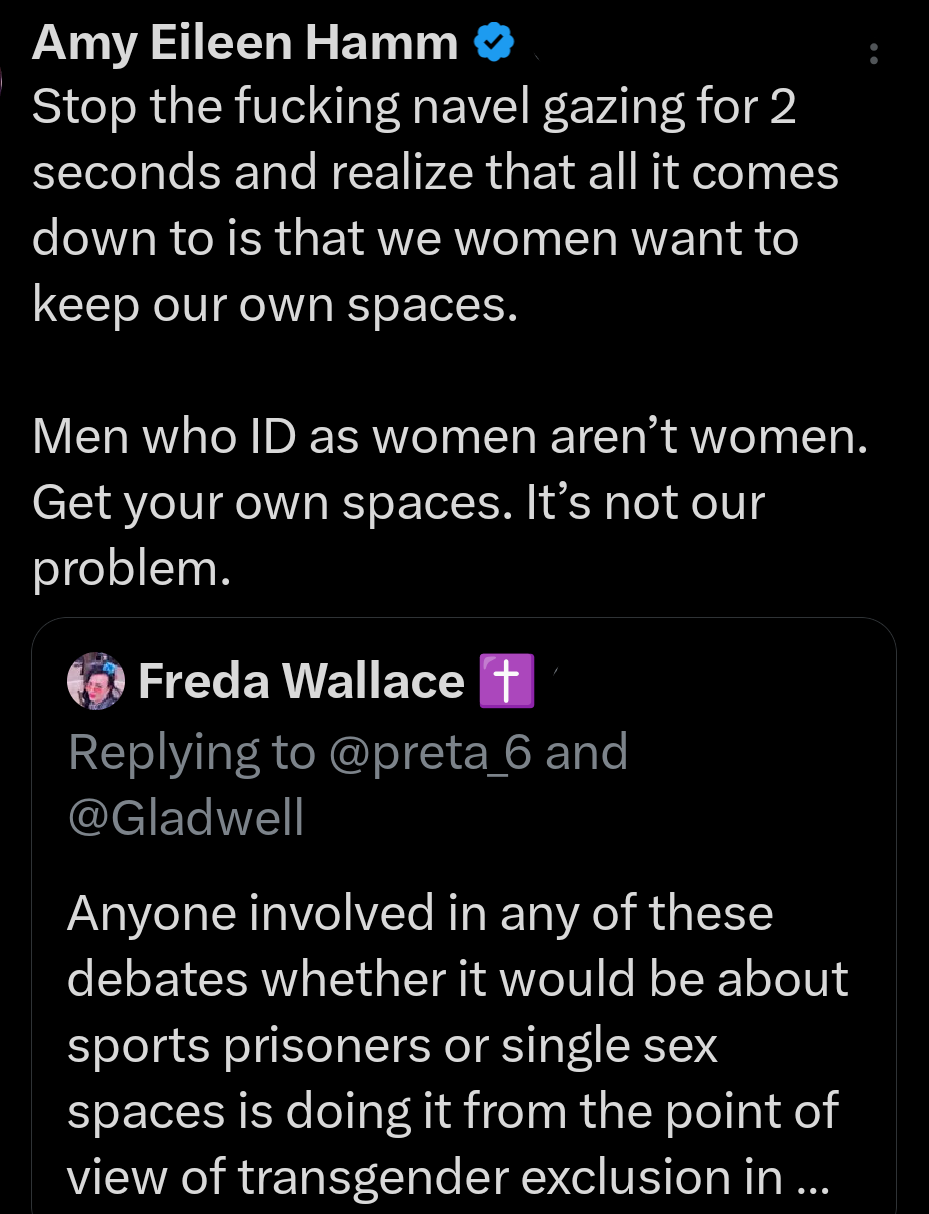This screenshot has height=1214, width=929.
Task: Click Freda Wallace's profile avatar
Action: tap(95, 681)
